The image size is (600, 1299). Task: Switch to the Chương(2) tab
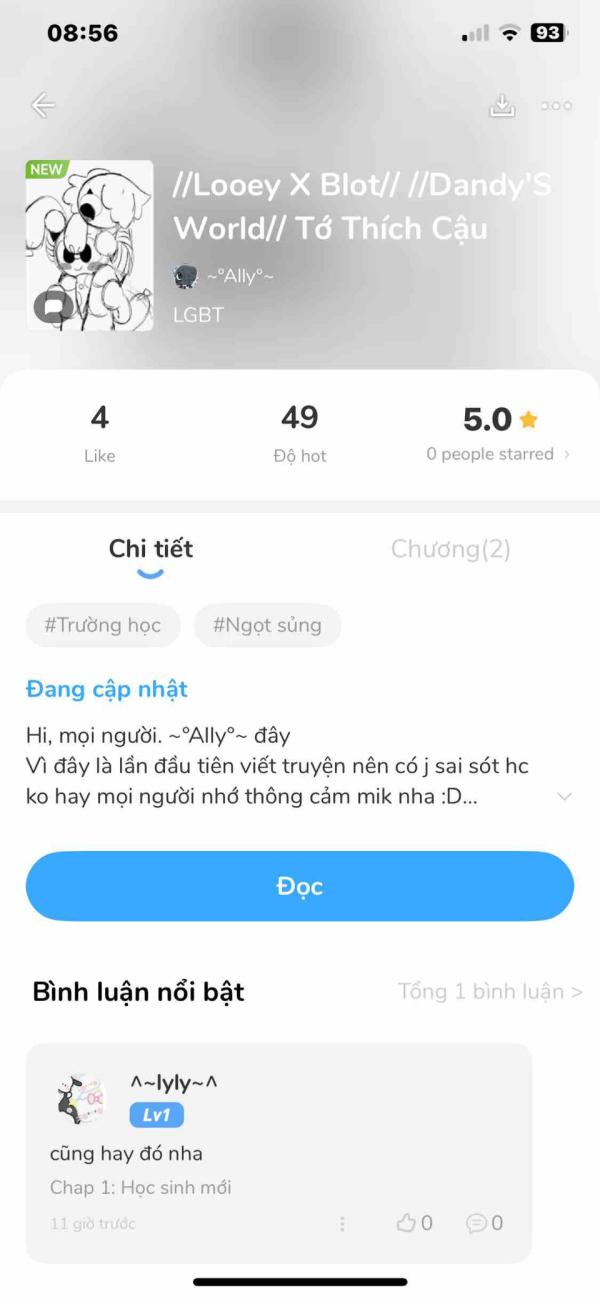[450, 549]
